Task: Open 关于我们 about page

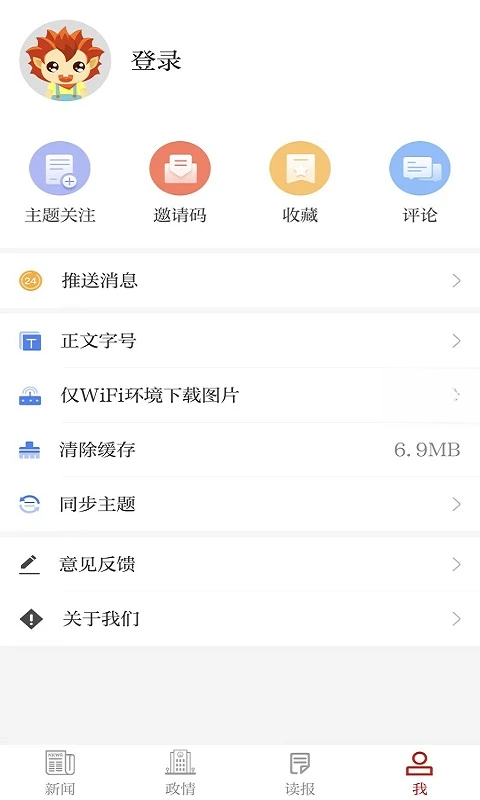Action: point(240,619)
